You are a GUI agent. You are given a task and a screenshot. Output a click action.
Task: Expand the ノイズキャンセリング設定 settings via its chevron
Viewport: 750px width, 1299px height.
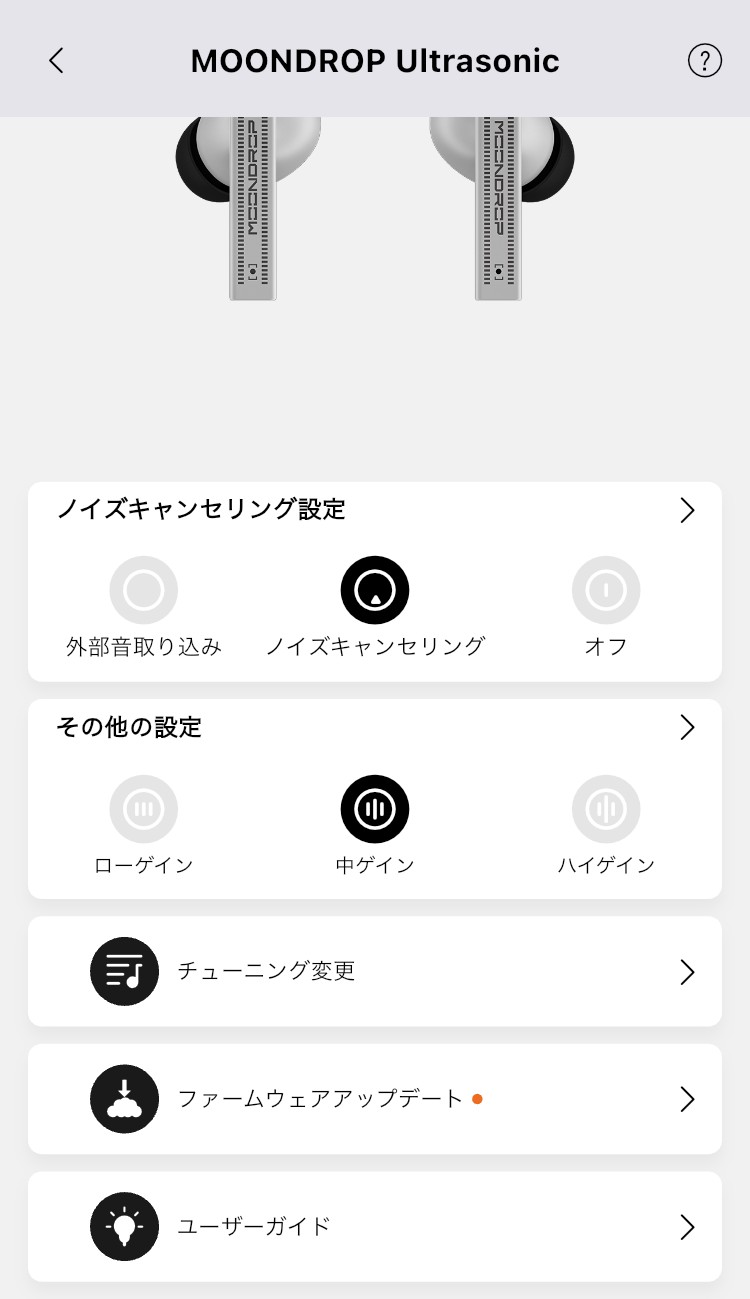687,510
